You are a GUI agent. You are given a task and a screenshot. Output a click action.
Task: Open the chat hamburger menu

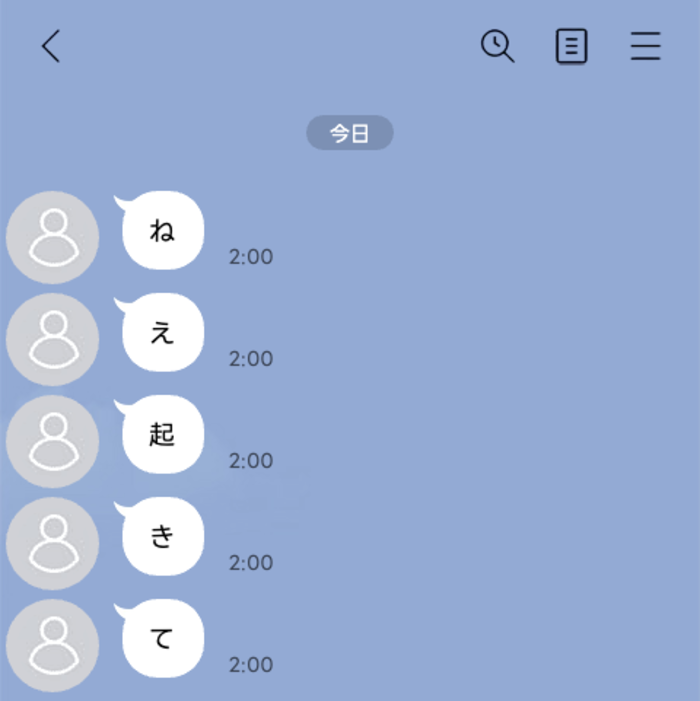[646, 46]
